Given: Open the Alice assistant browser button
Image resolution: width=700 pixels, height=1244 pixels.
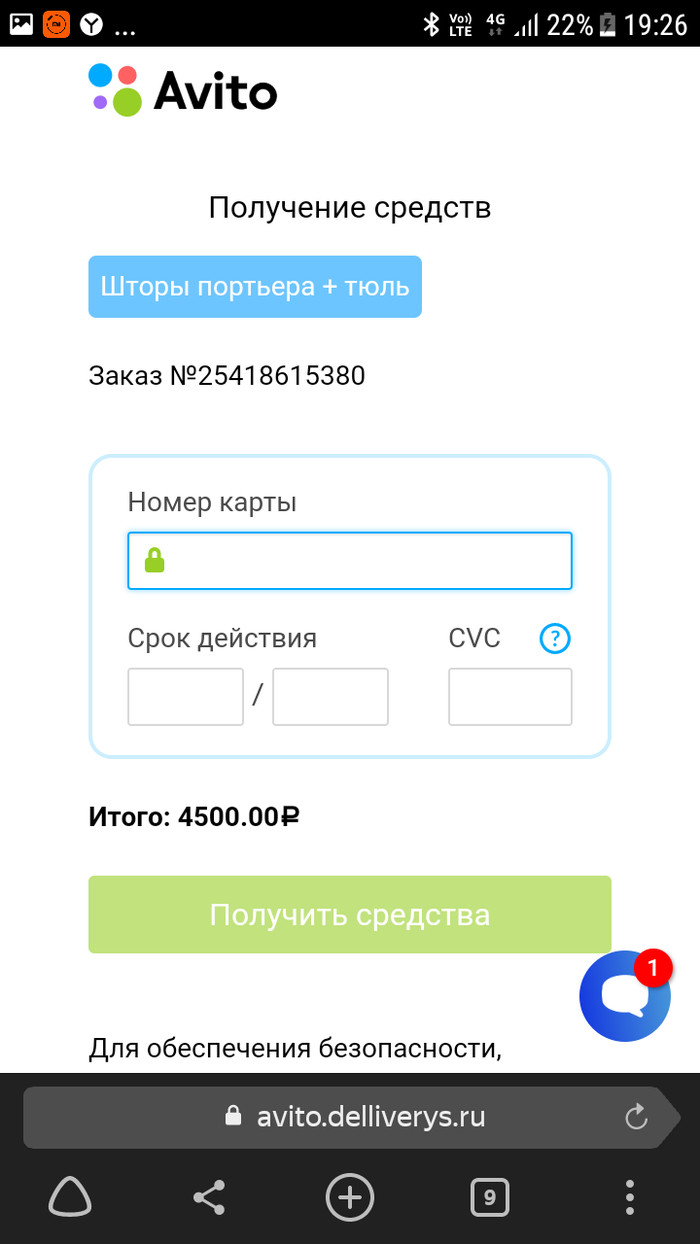Looking at the screenshot, I should [69, 1196].
